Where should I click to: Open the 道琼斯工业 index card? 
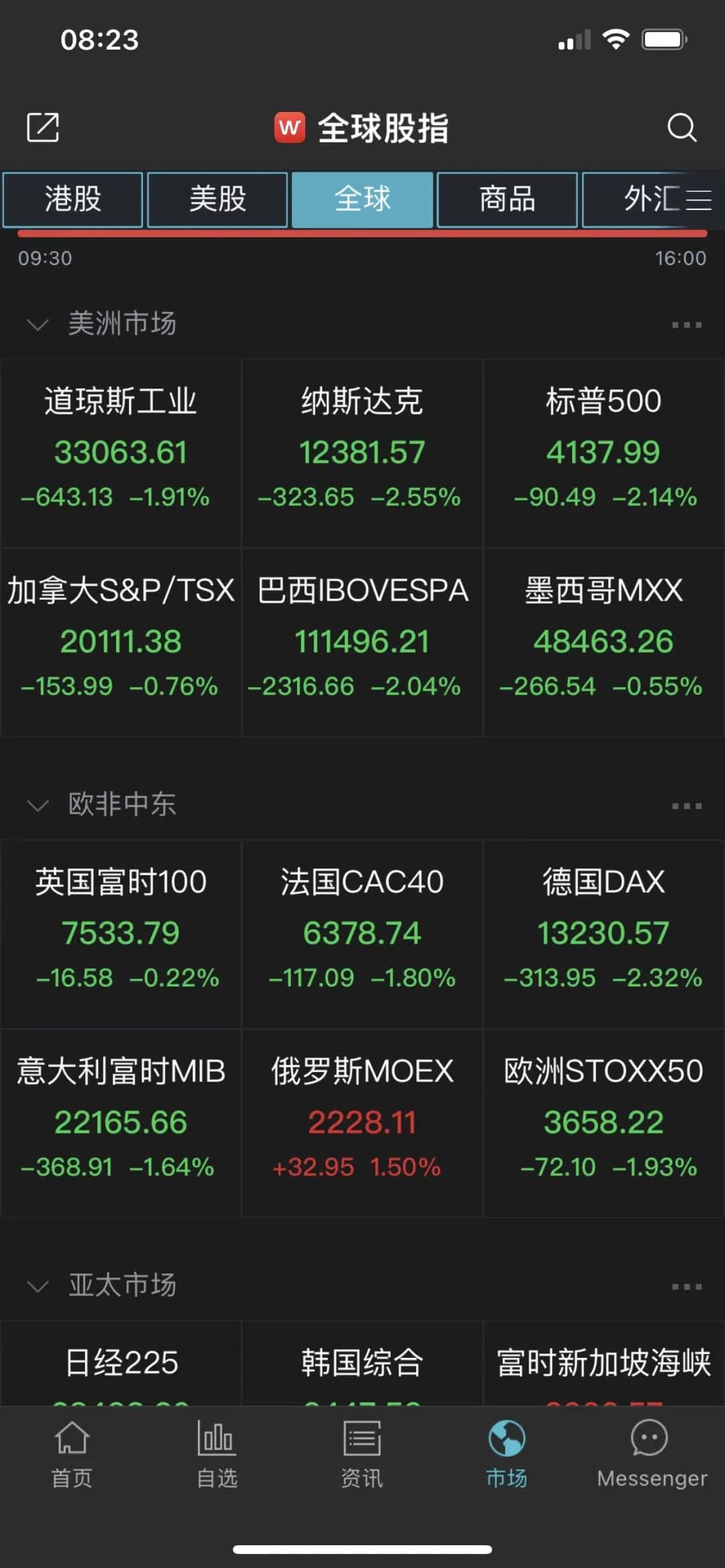[121, 453]
